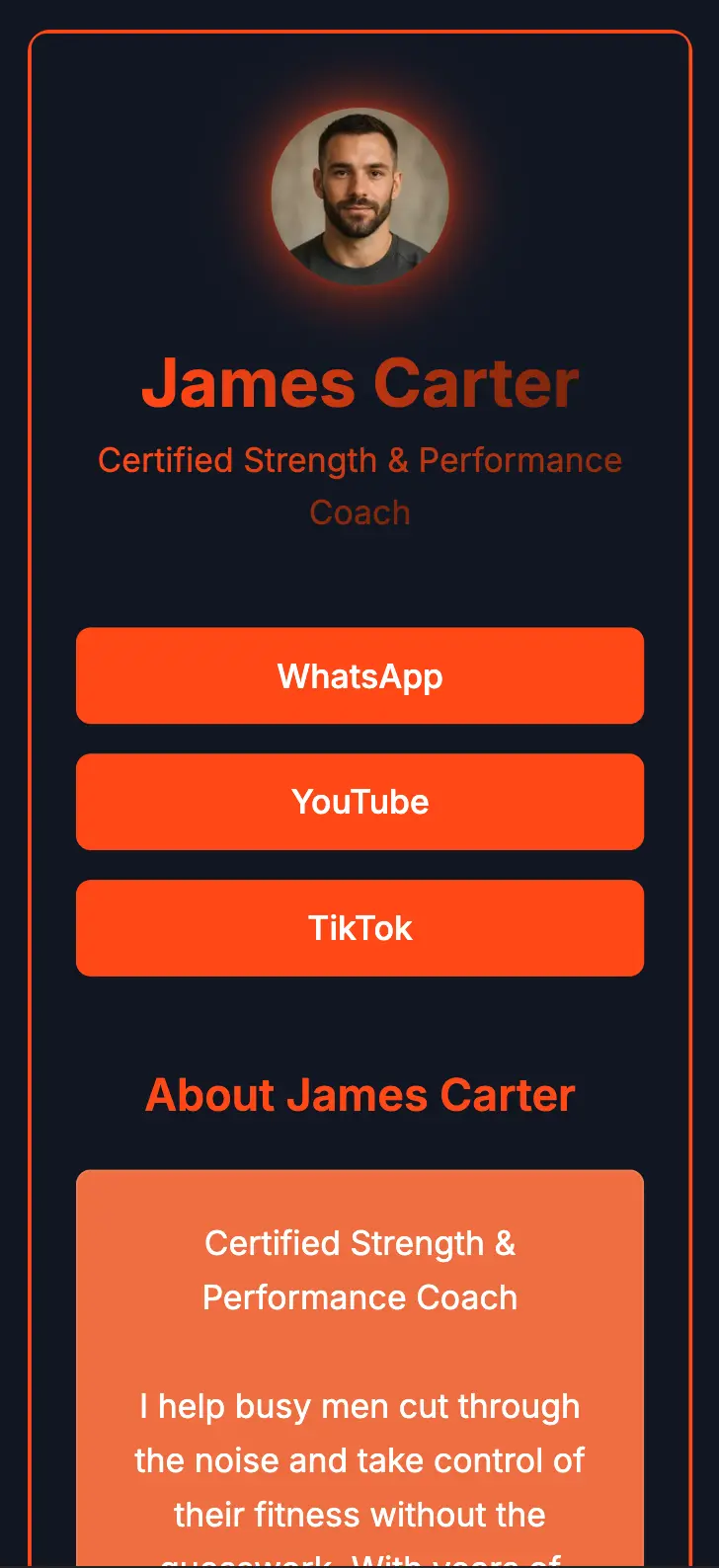Click the About James Carter heading
Viewport: 719px width, 1568px height.
pos(359,1094)
